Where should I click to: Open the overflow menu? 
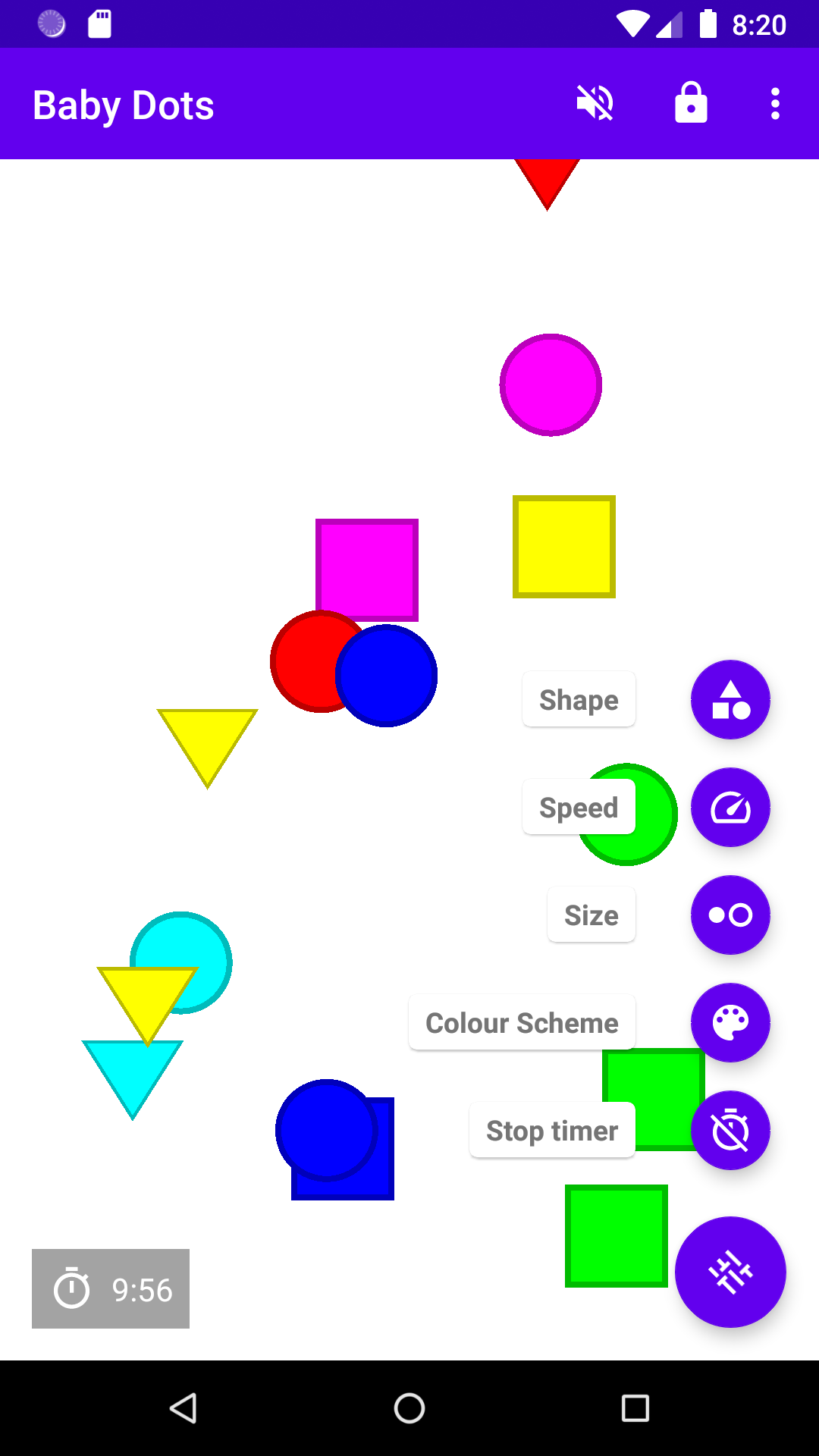coord(775,103)
